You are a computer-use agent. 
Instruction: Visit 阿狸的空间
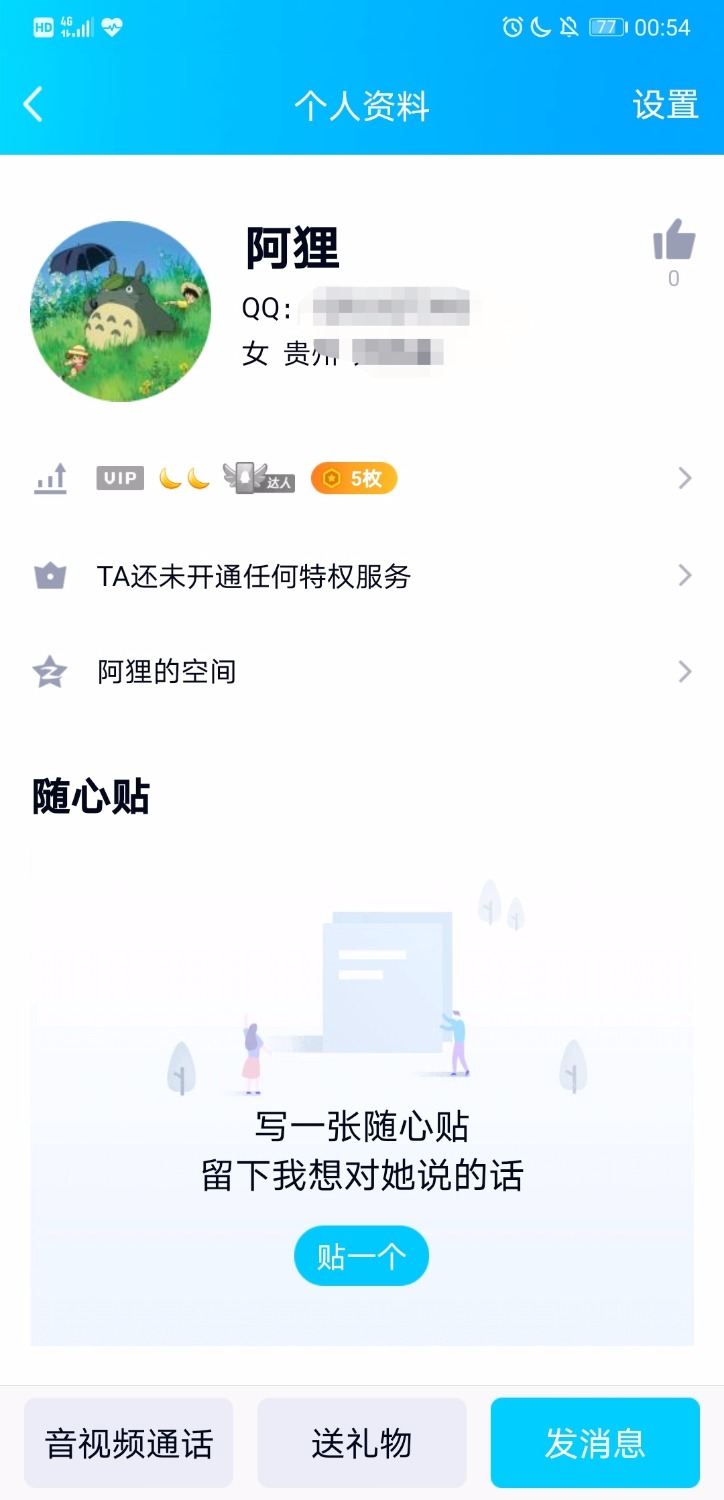click(x=362, y=671)
